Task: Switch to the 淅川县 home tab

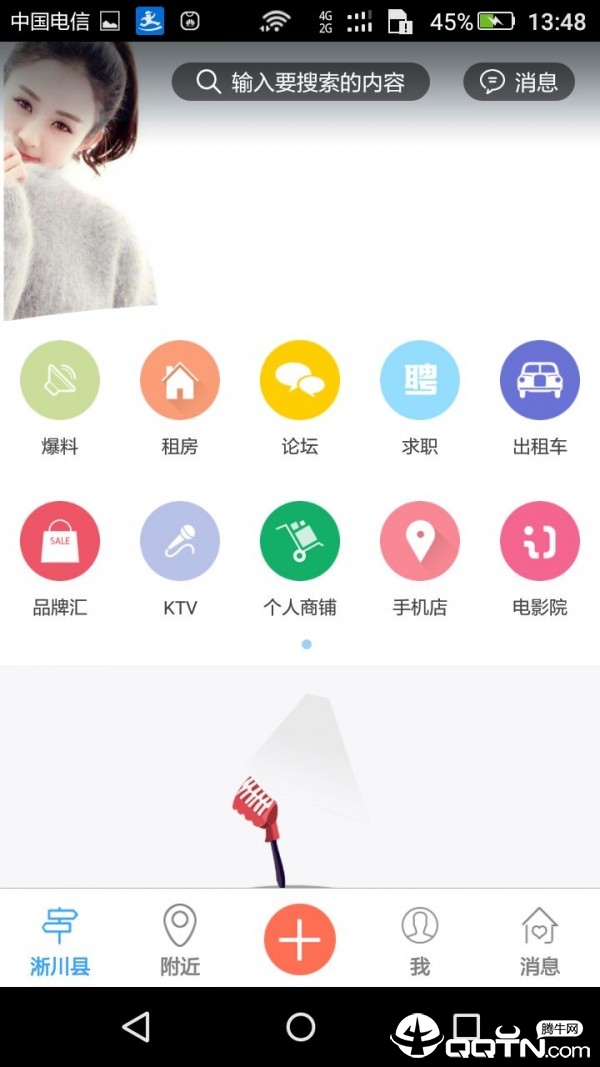Action: coord(60,938)
